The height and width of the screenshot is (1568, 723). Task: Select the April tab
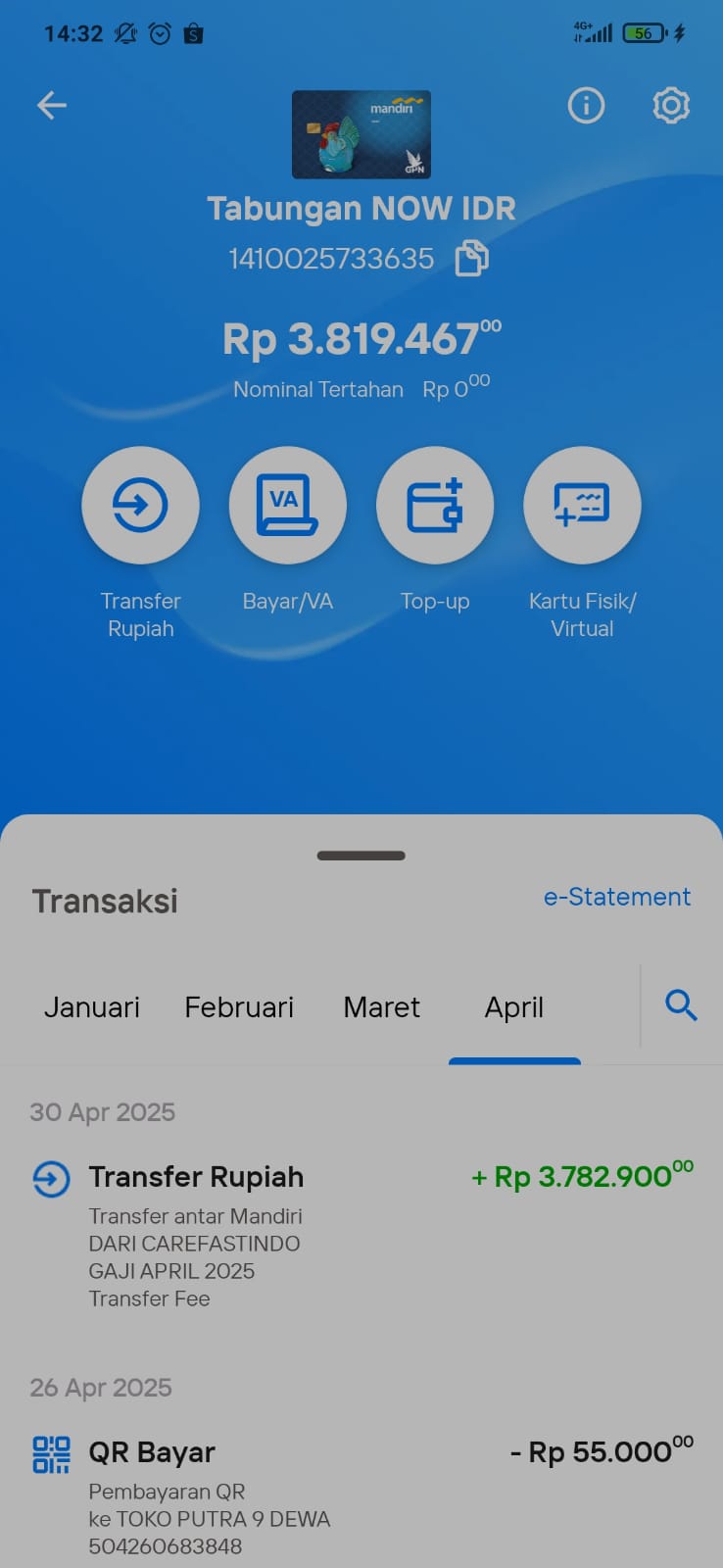[x=514, y=1007]
